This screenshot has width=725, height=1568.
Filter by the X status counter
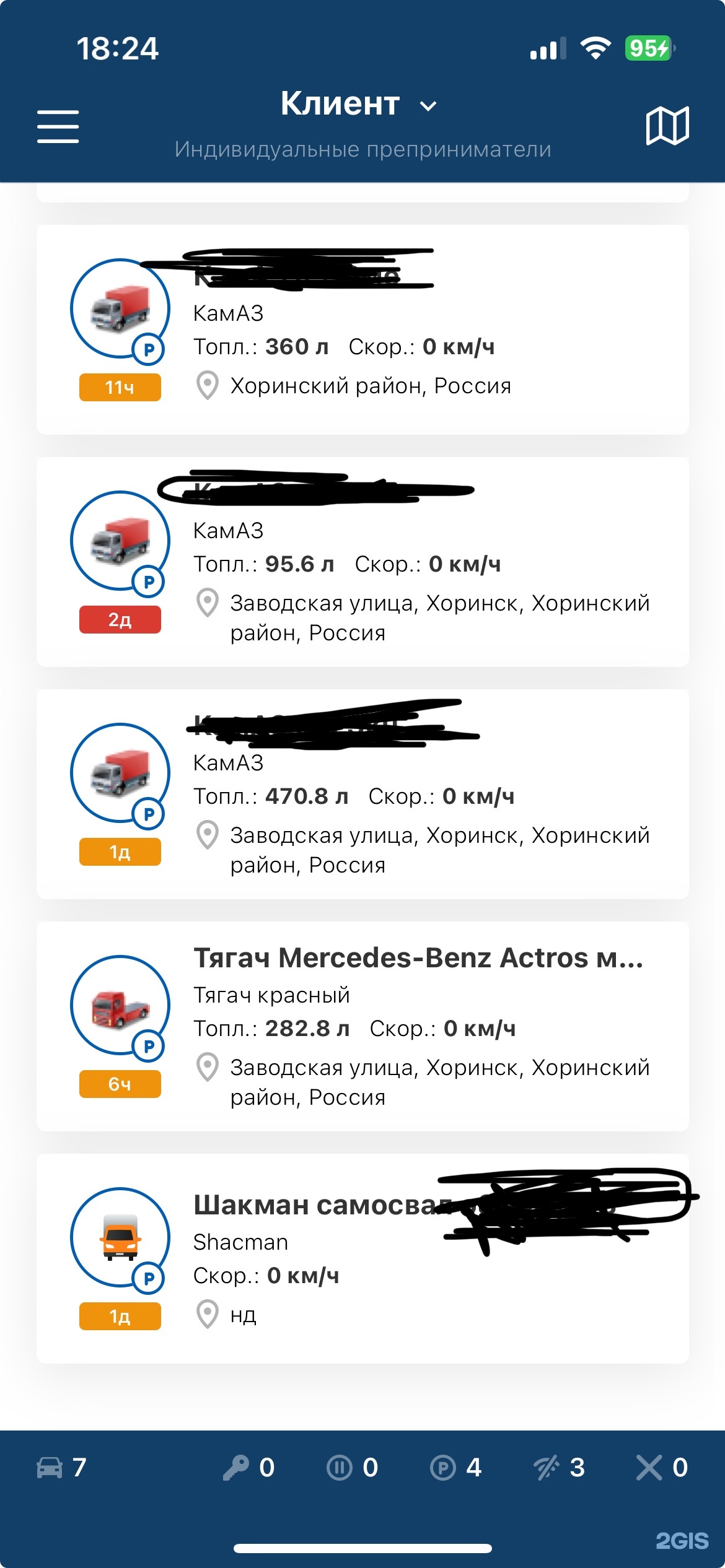[662, 1467]
